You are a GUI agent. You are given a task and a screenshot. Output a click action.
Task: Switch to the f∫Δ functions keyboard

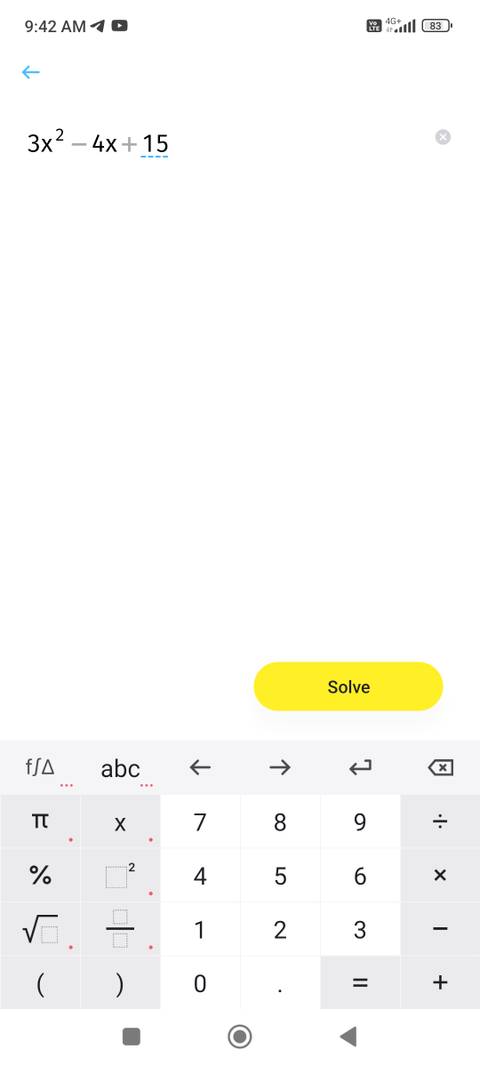(x=40, y=768)
